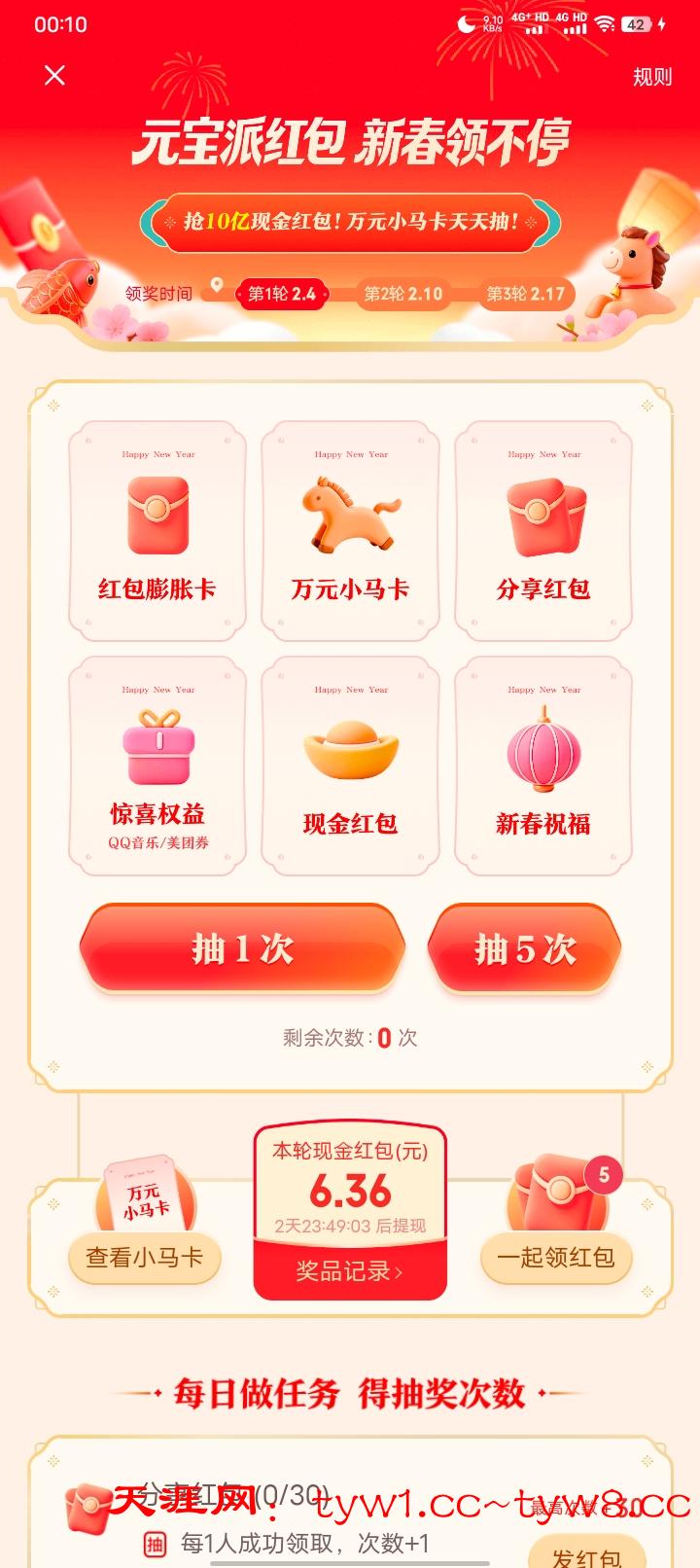Image resolution: width=700 pixels, height=1568 pixels.
Task: Open the 规则 rules page
Action: tap(651, 77)
